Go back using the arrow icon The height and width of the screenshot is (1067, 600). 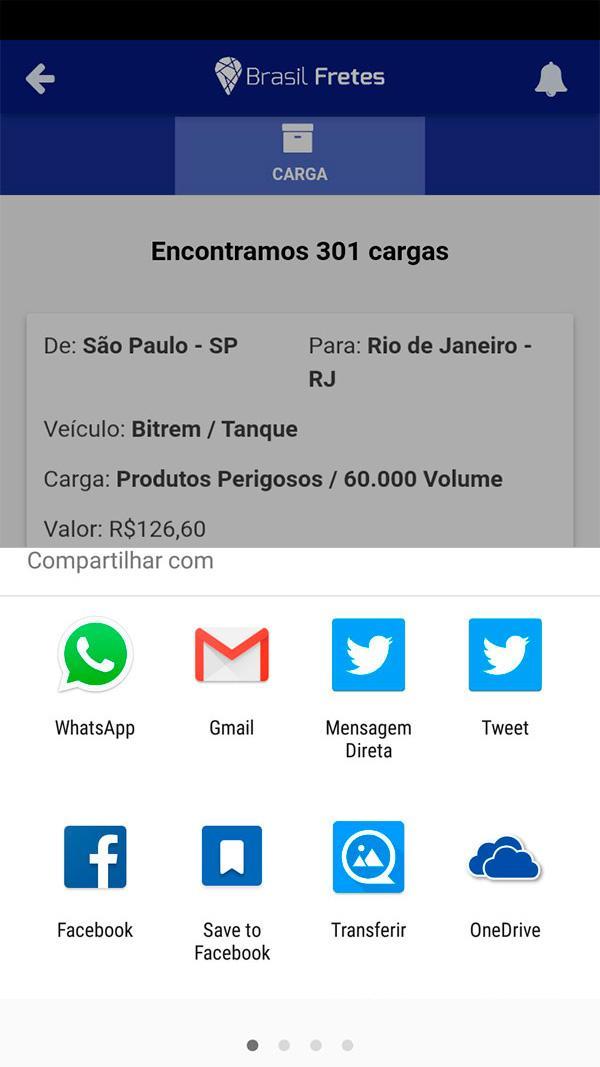(x=40, y=78)
